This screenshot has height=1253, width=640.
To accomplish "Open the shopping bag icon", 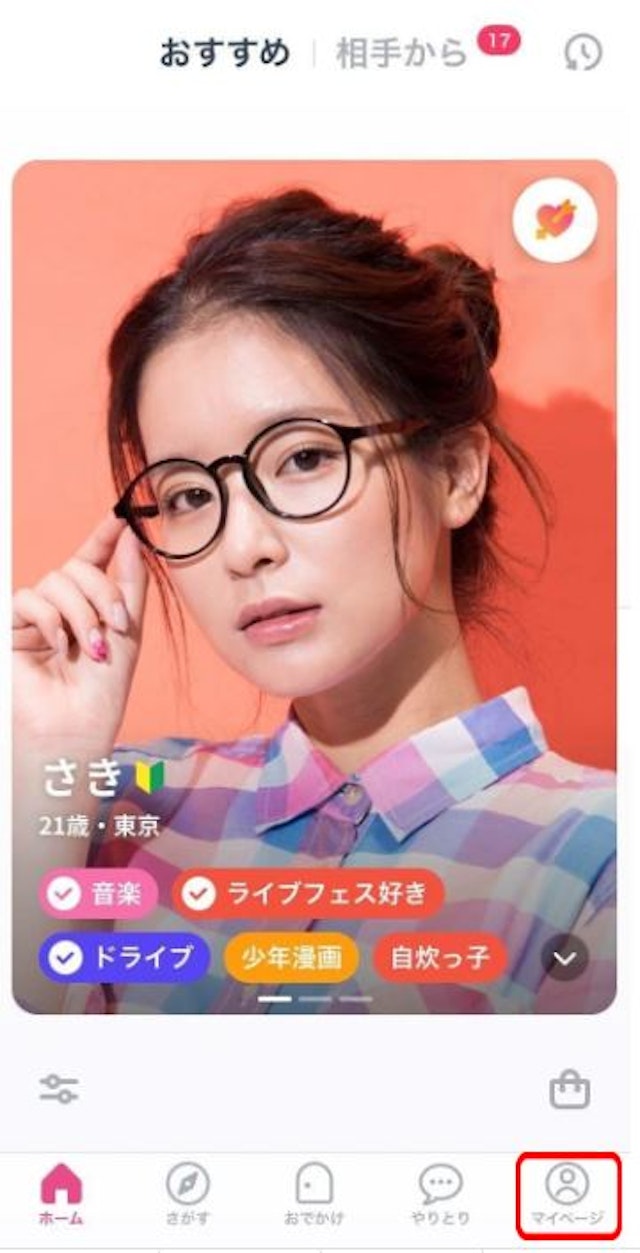I will pos(570,1089).
